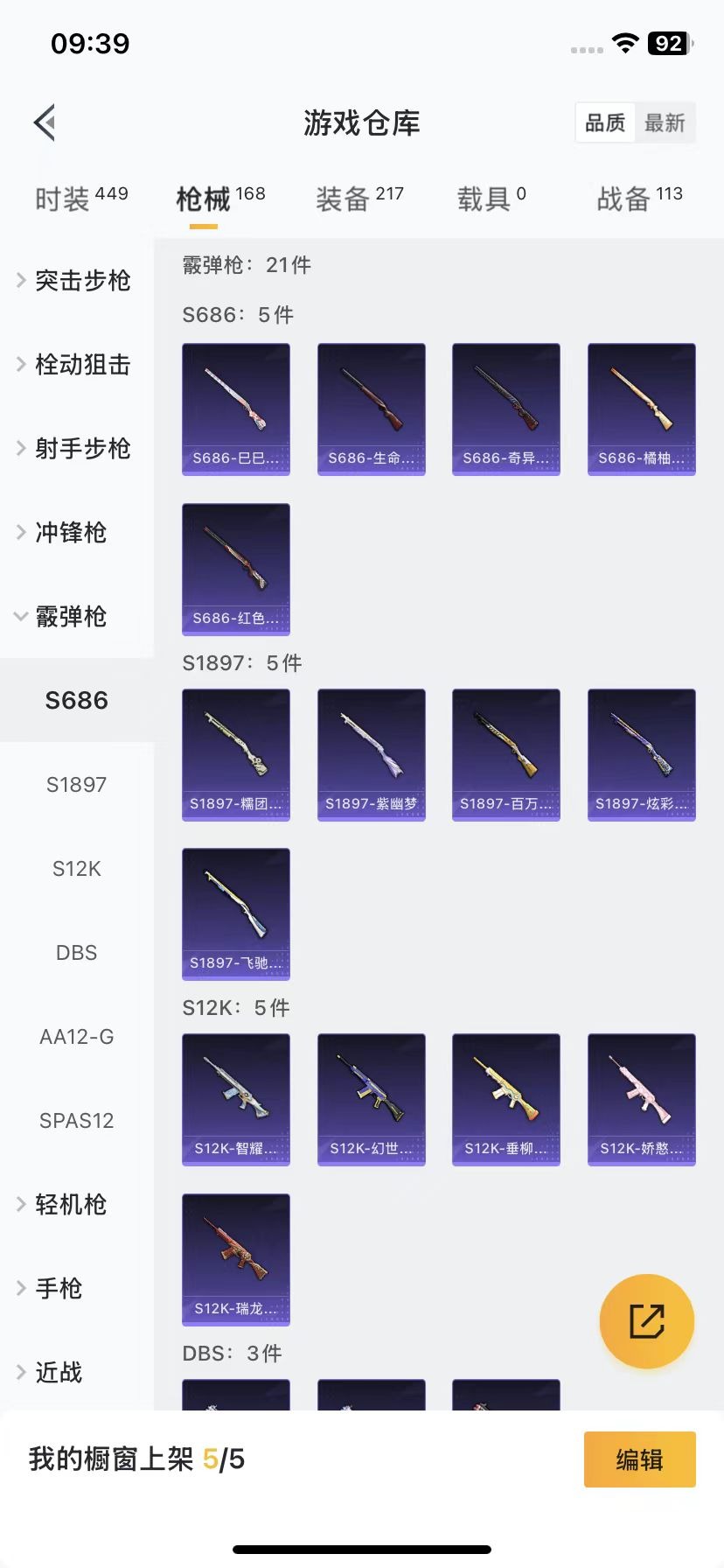Open the S686-橘柚 skin tile

pos(642,409)
